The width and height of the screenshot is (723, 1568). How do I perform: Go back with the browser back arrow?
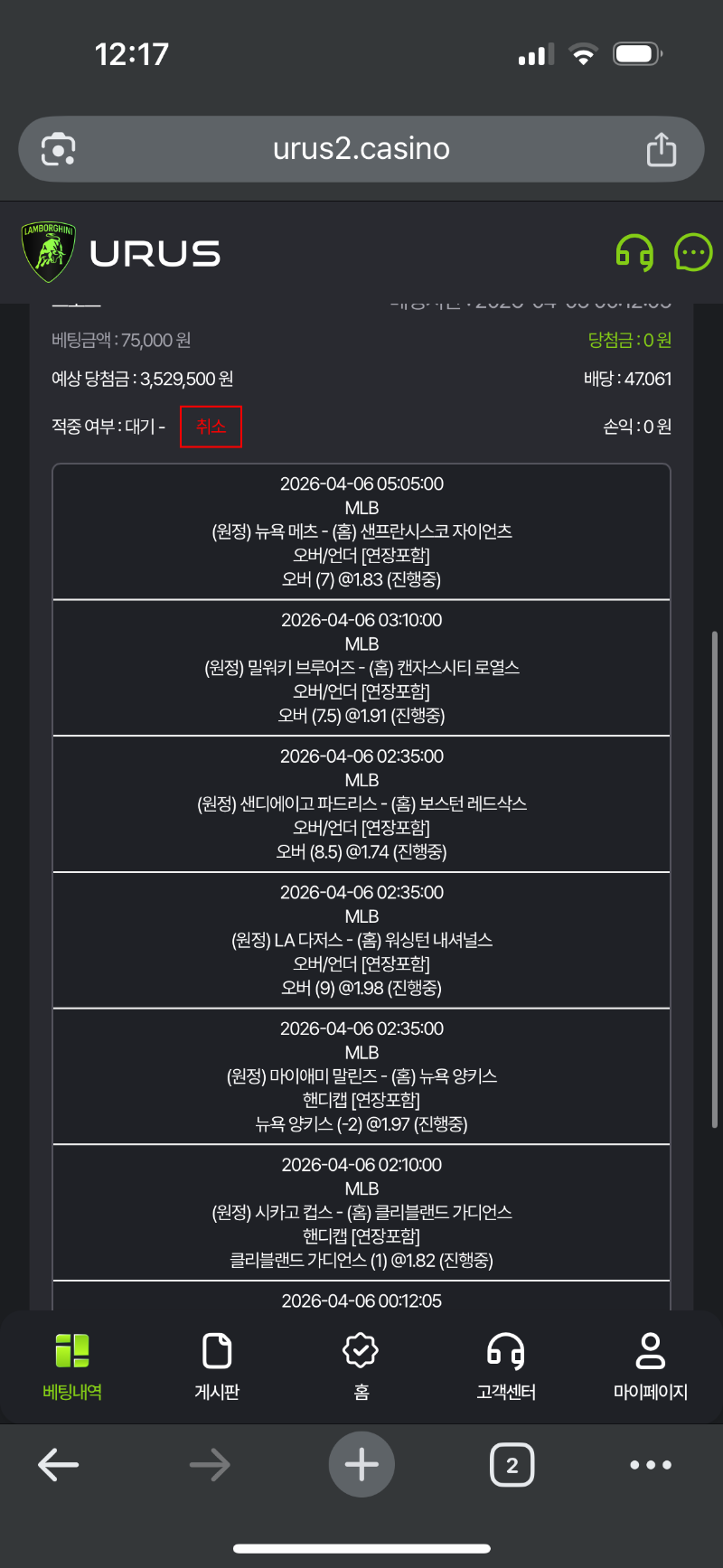59,1465
